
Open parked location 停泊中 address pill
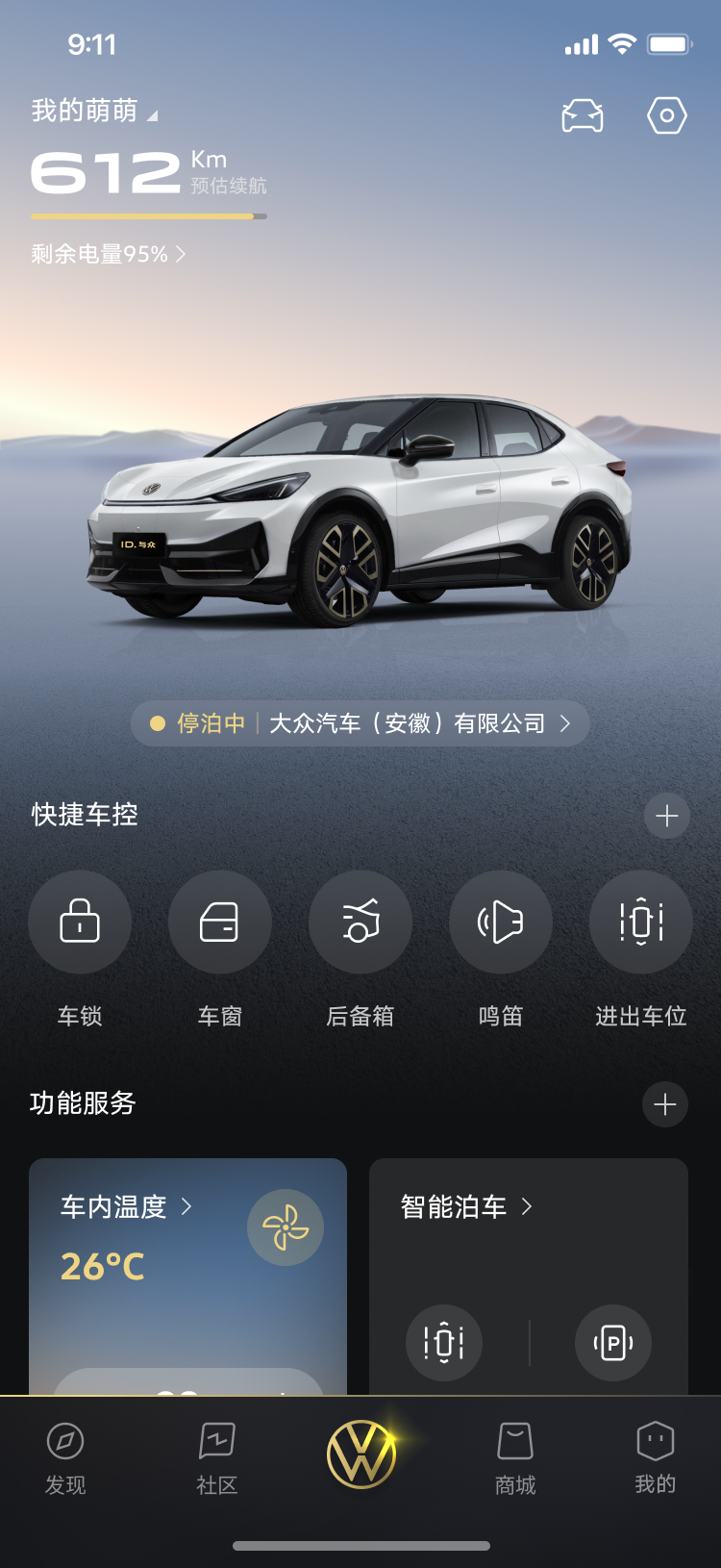[x=360, y=723]
